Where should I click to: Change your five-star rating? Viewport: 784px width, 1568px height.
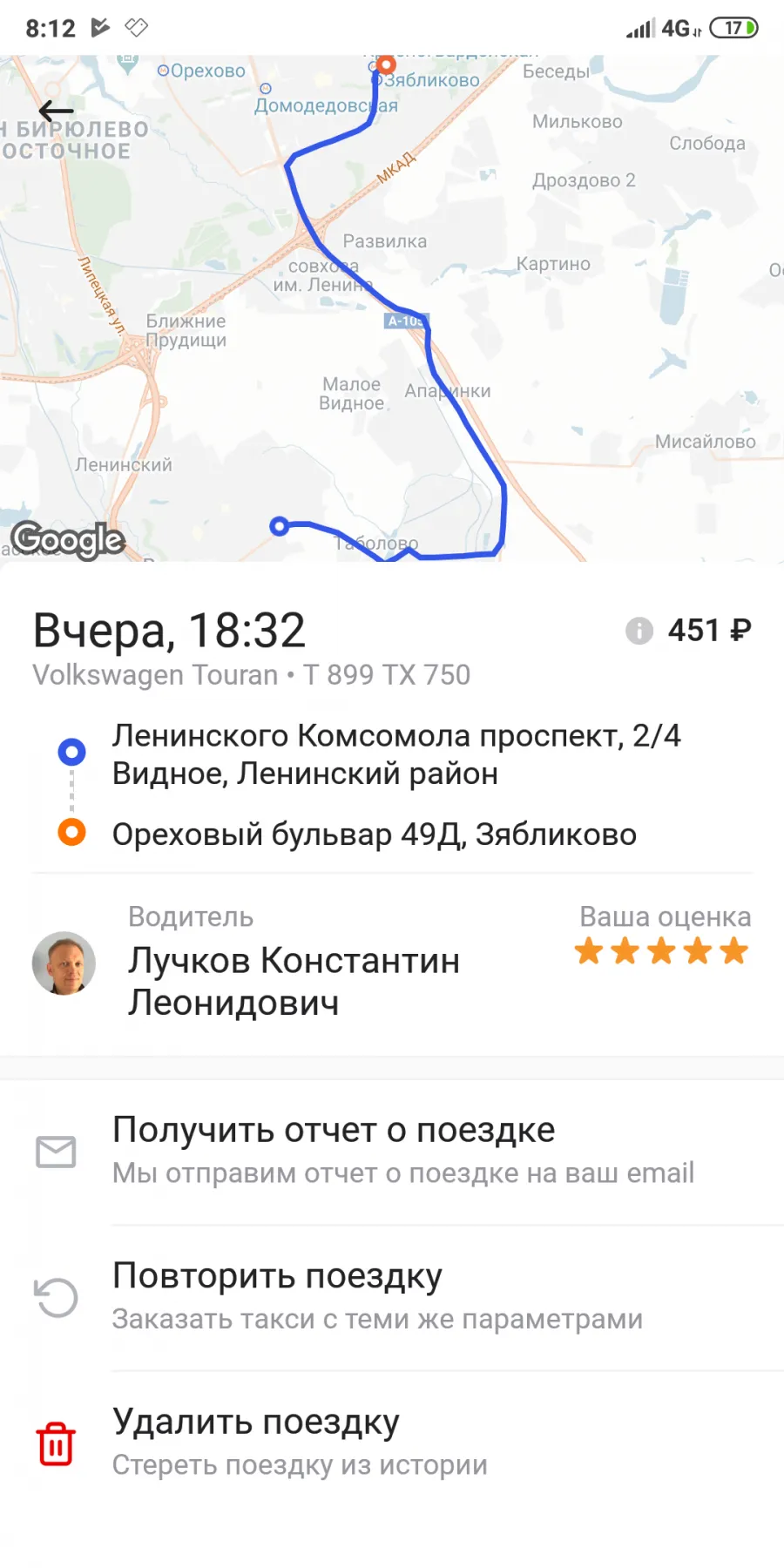click(x=661, y=951)
